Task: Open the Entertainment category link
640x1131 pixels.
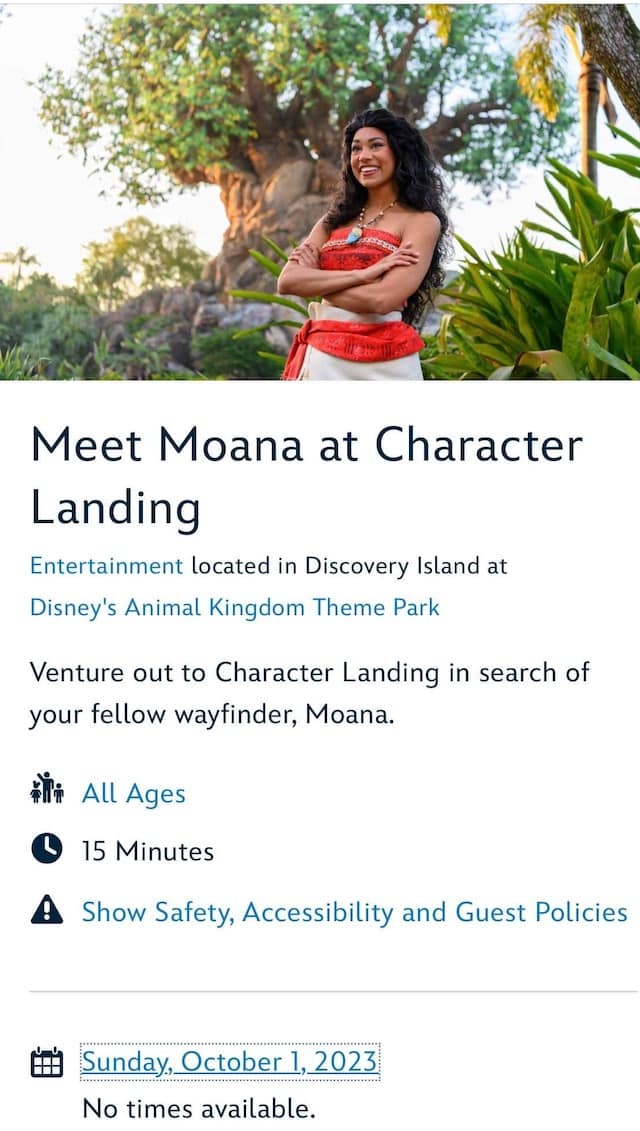Action: click(106, 566)
